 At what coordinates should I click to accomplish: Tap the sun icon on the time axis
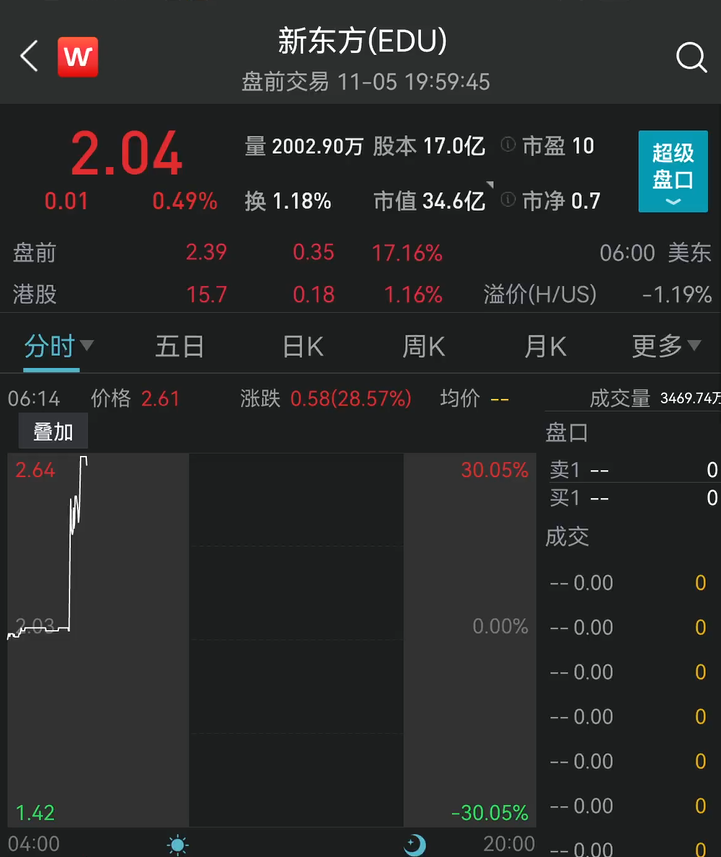[x=177, y=844]
